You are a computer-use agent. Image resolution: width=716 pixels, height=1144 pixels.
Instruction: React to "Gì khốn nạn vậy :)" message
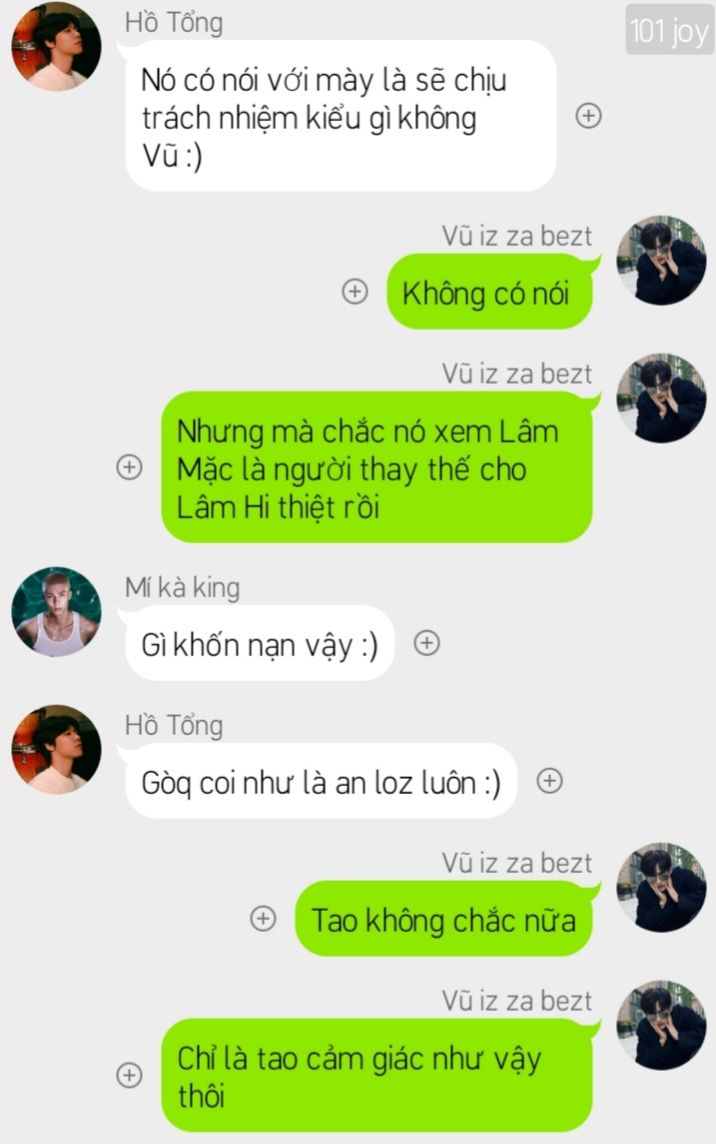click(427, 644)
